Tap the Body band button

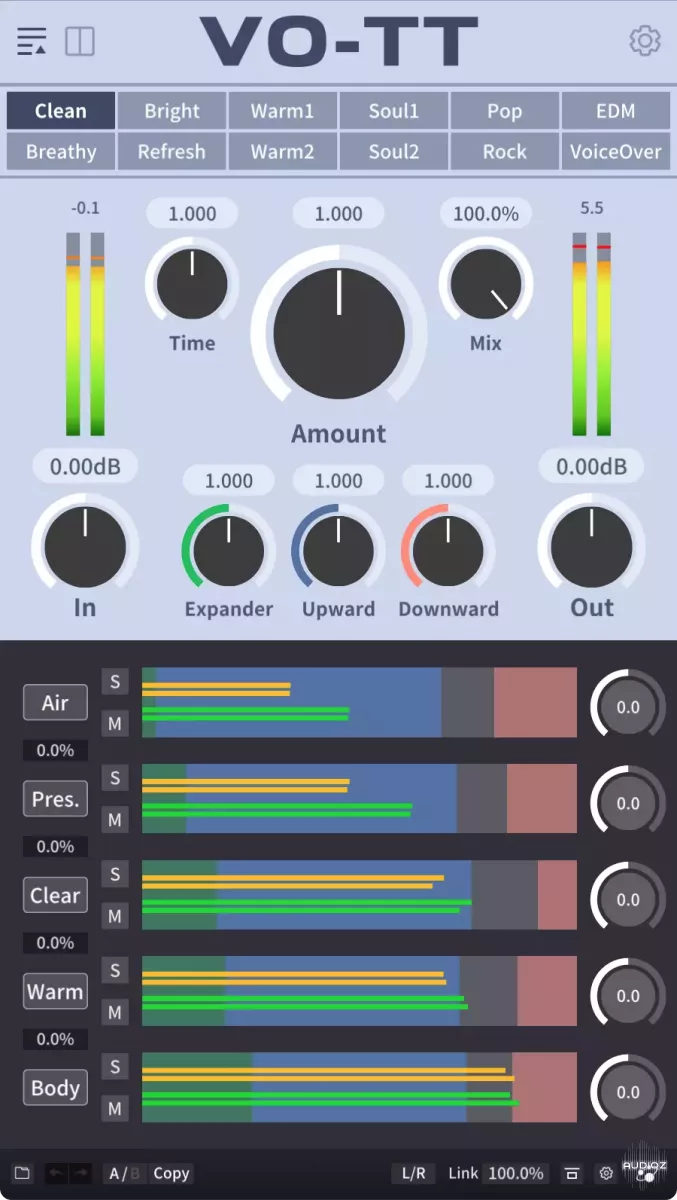(x=55, y=1088)
